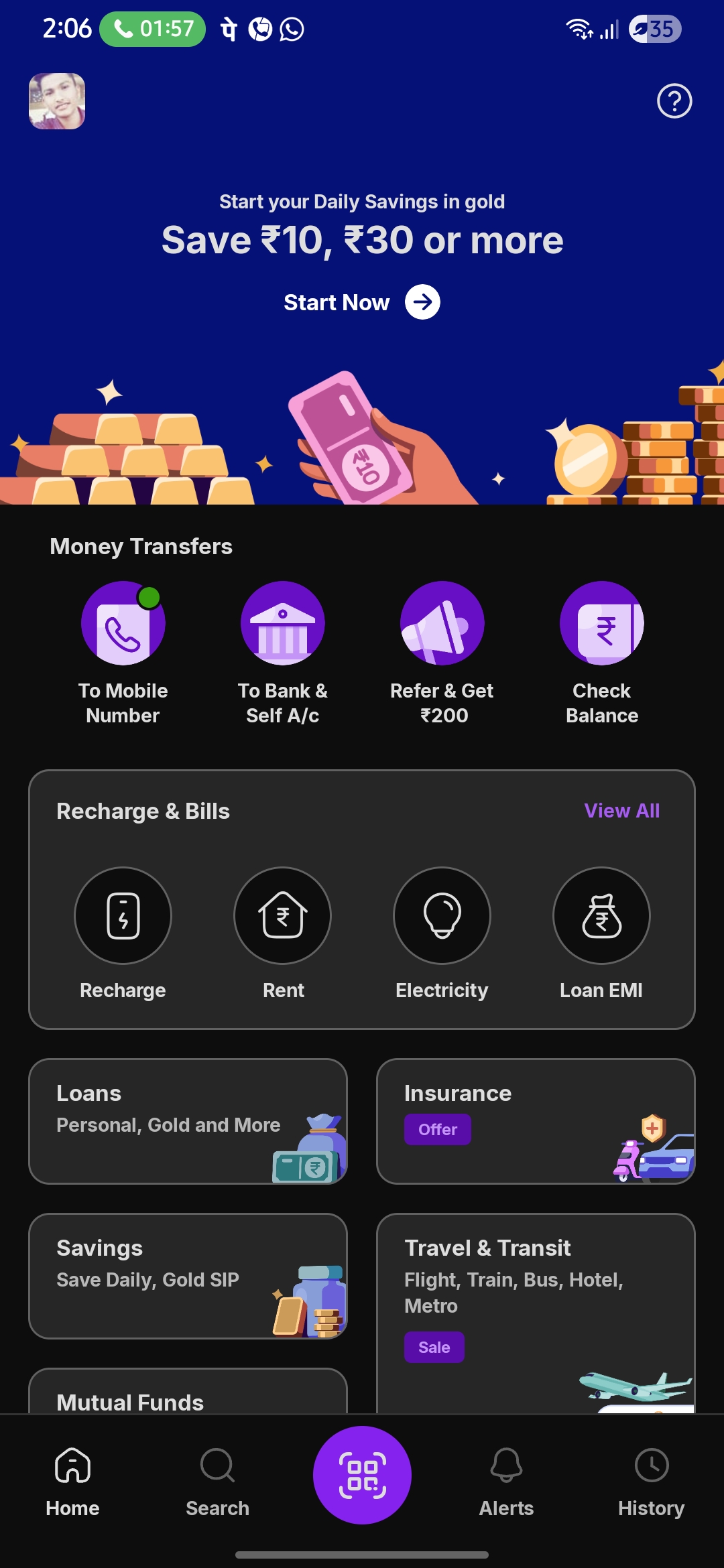Open the Loans card
The height and width of the screenshot is (1568, 724).
point(188,1121)
